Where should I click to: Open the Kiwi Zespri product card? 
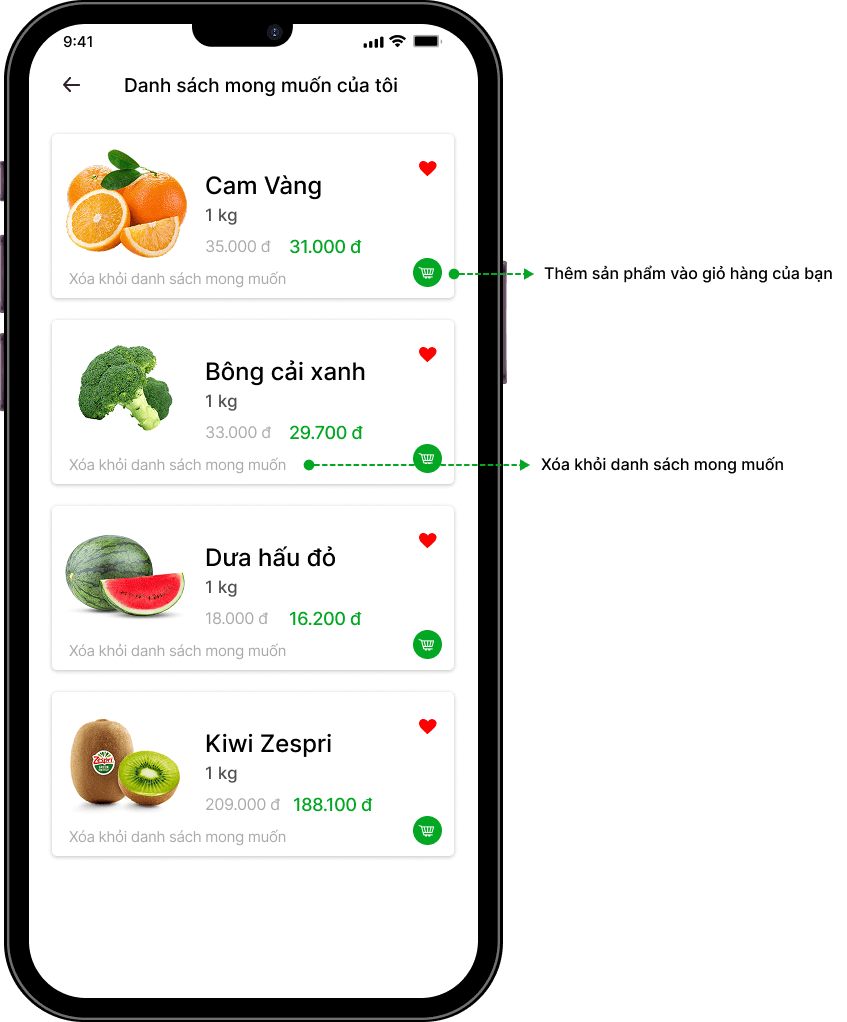268,744
